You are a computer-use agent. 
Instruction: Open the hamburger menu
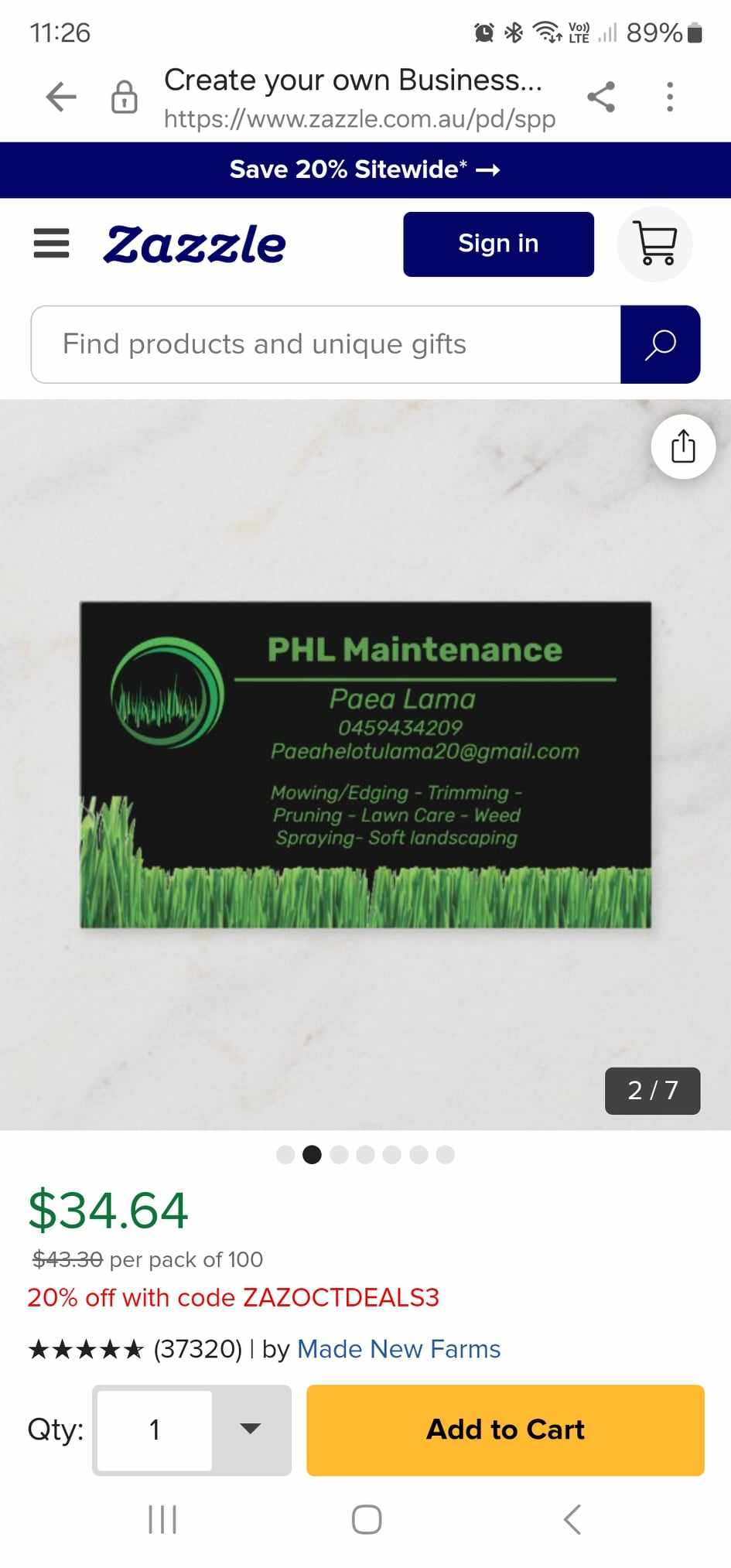52,244
